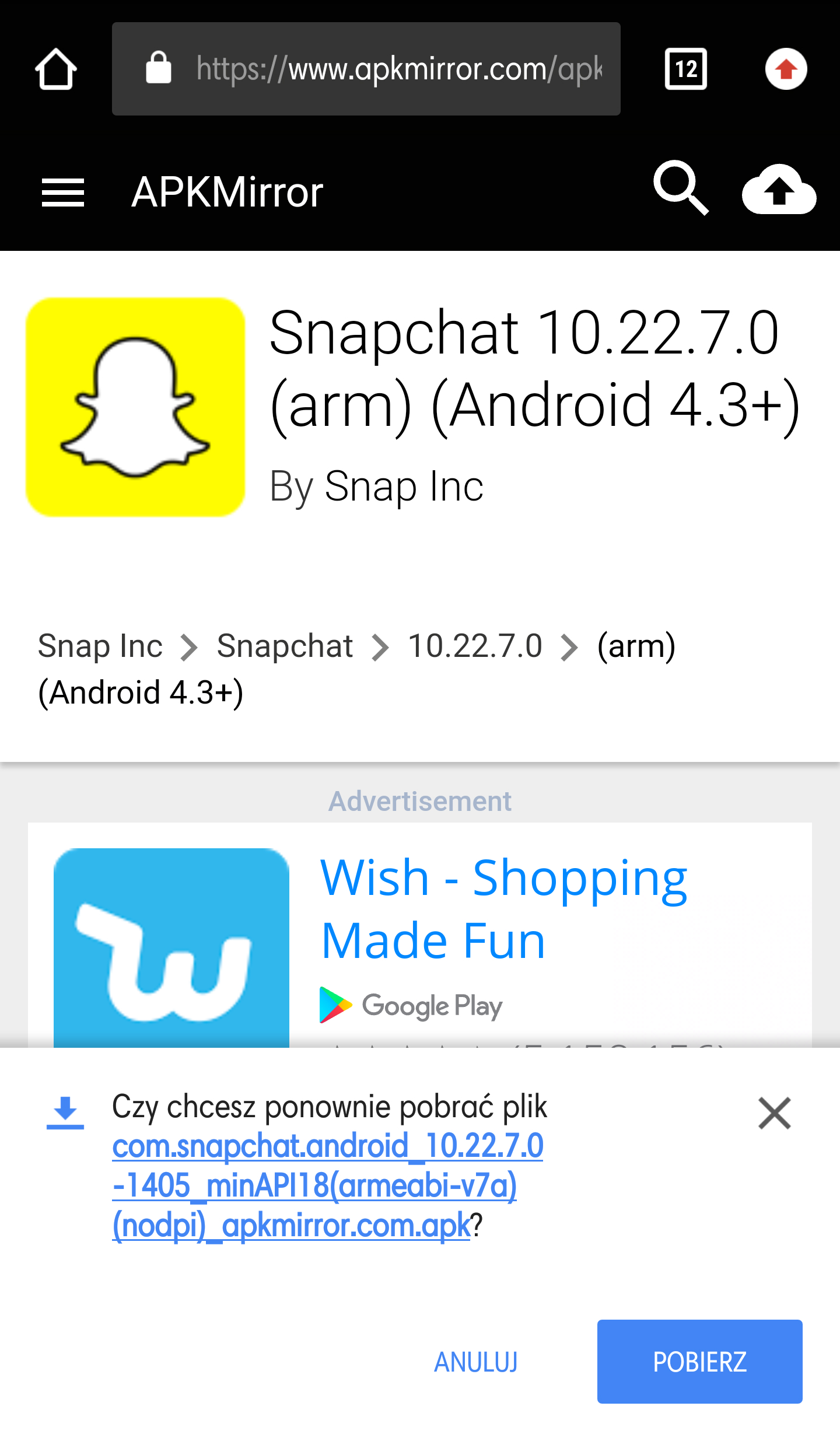The width and height of the screenshot is (840, 1441).
Task: Open the upload APK cloud icon
Action: pyautogui.click(x=779, y=189)
